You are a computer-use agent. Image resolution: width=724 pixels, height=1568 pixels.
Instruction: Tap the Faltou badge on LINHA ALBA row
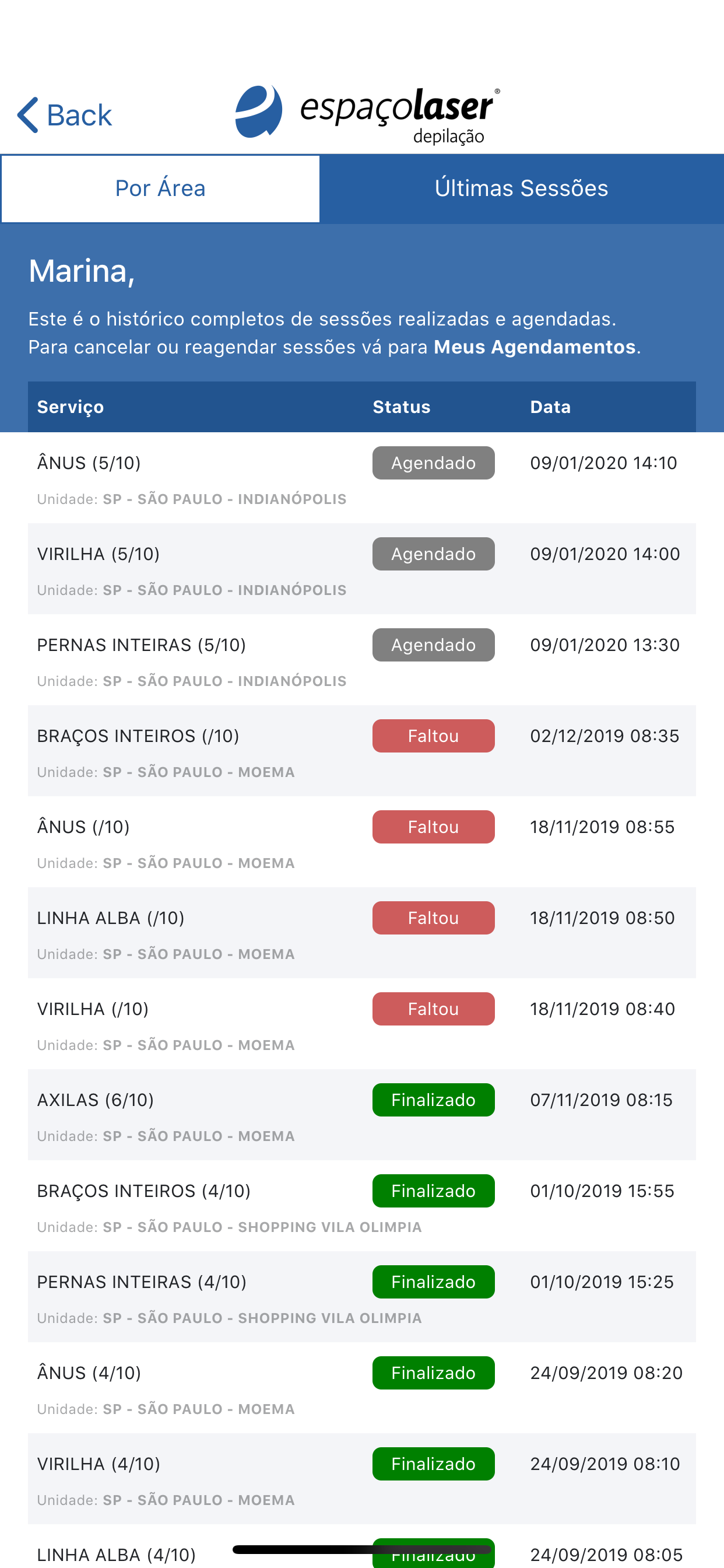pyautogui.click(x=433, y=918)
